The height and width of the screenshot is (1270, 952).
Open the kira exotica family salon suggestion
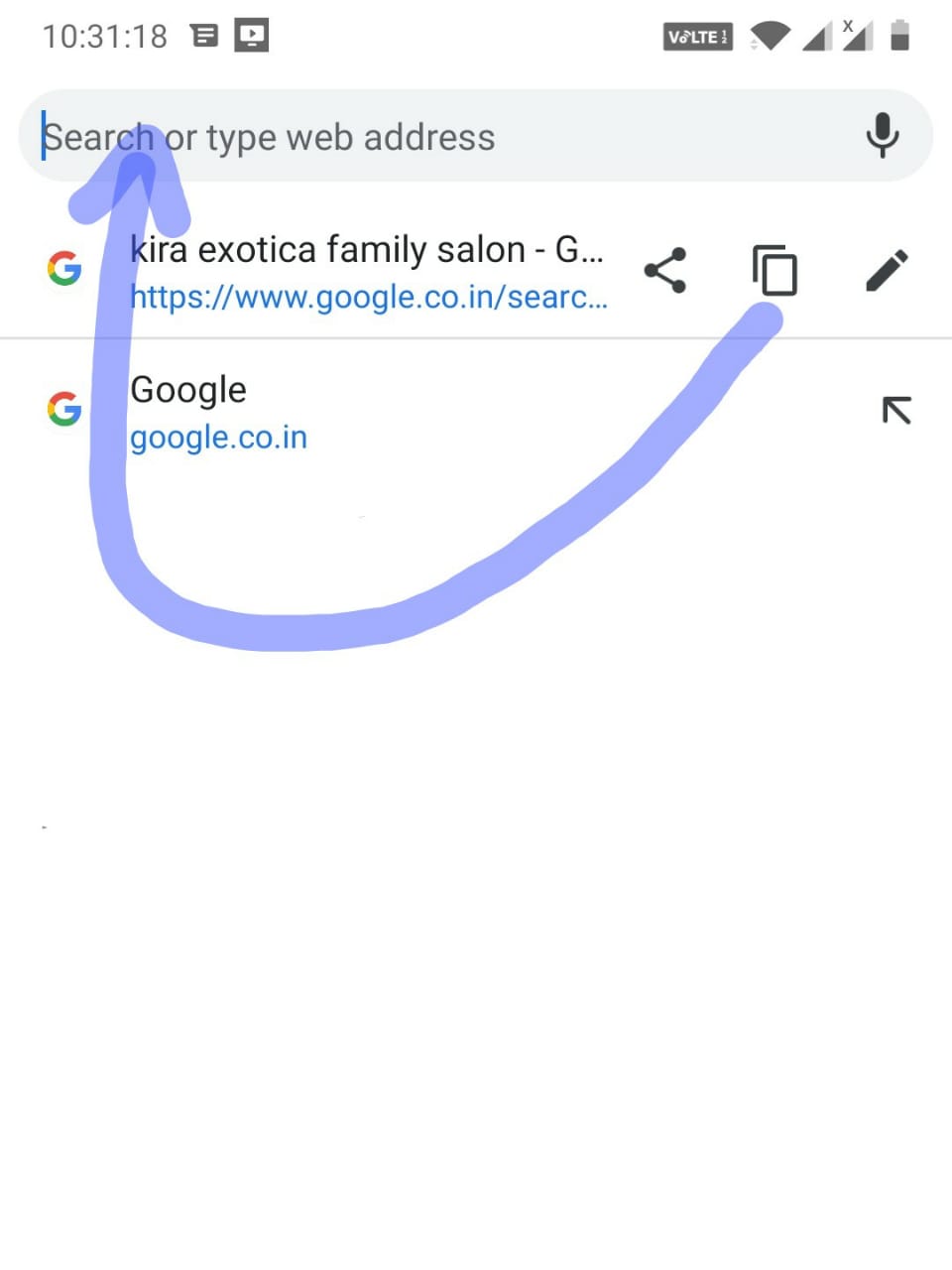click(x=367, y=270)
